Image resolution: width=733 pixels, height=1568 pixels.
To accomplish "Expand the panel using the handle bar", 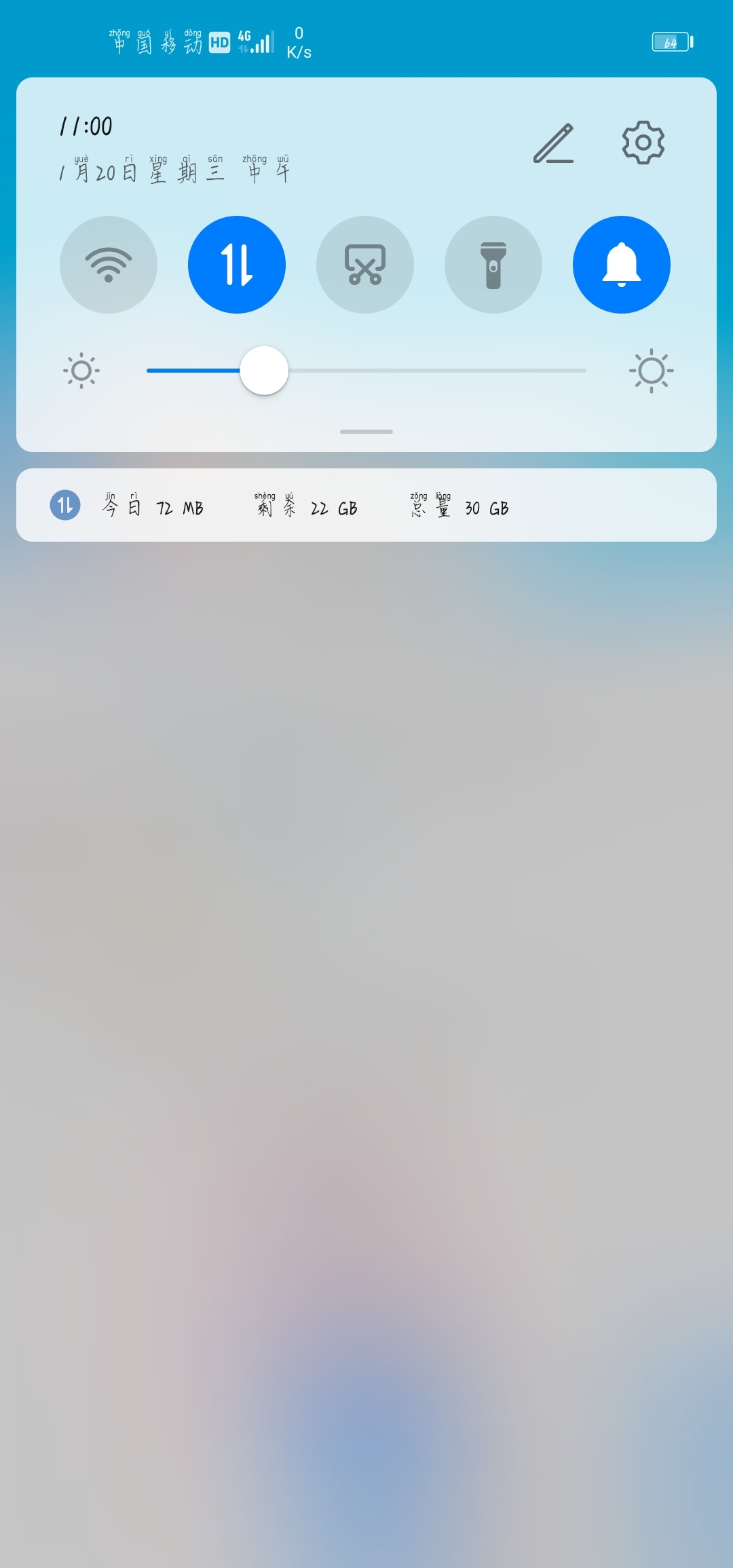I will pos(366,432).
